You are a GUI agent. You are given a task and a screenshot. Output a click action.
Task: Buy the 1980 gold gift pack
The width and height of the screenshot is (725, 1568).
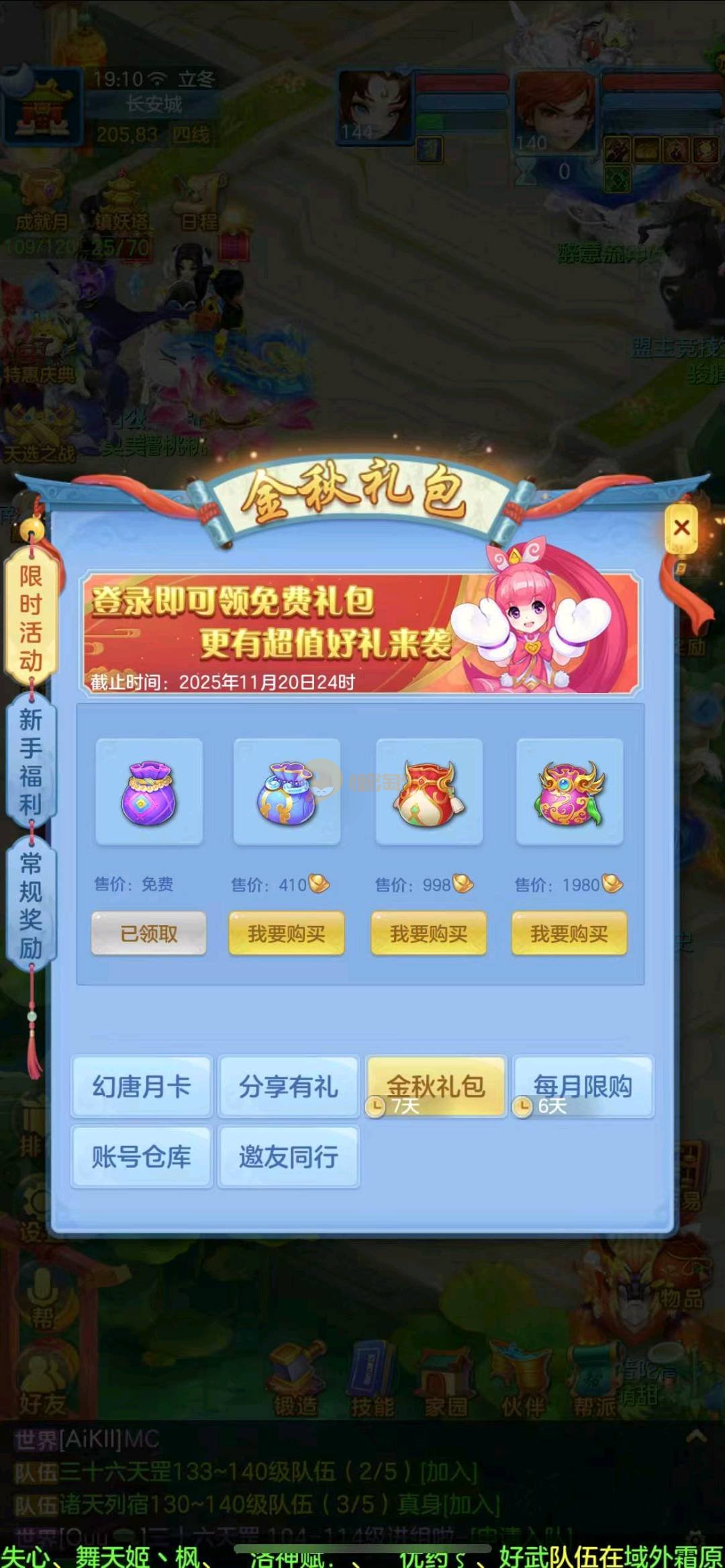569,933
